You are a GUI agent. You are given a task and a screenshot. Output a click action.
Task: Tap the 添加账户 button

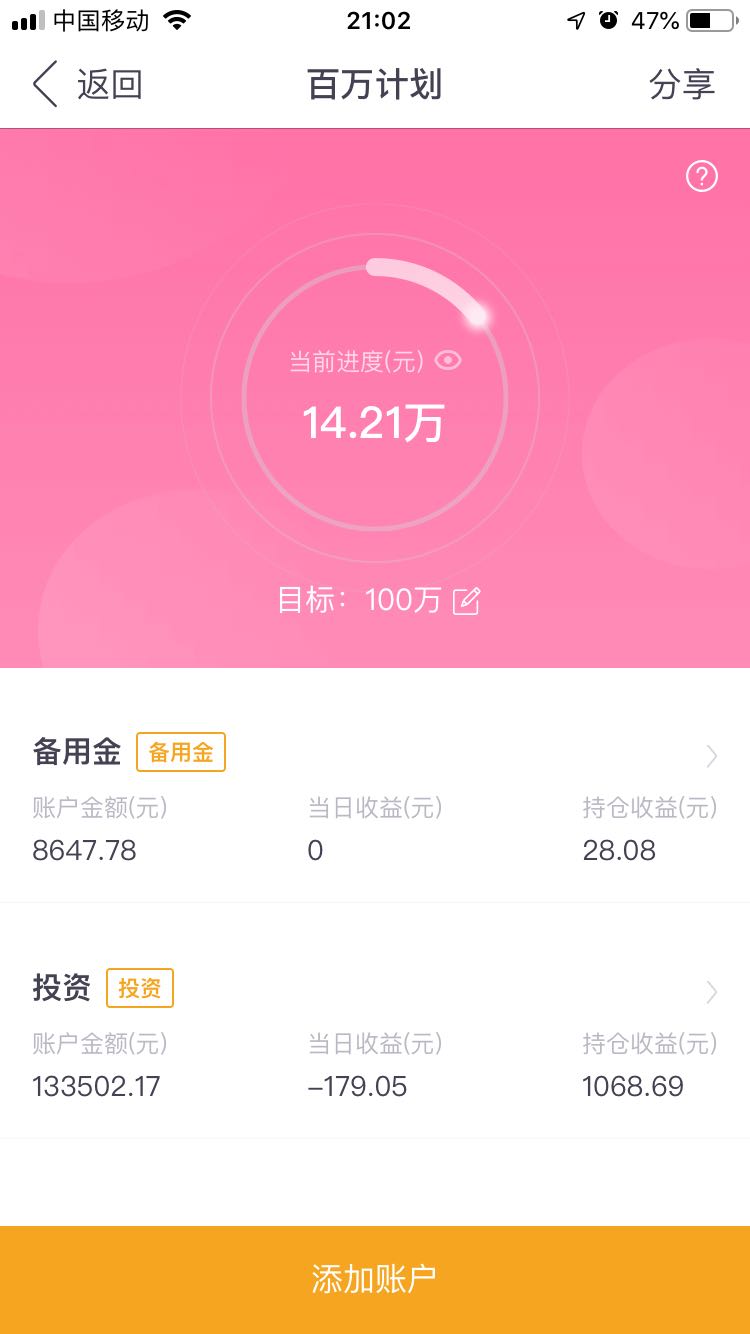[375, 1280]
